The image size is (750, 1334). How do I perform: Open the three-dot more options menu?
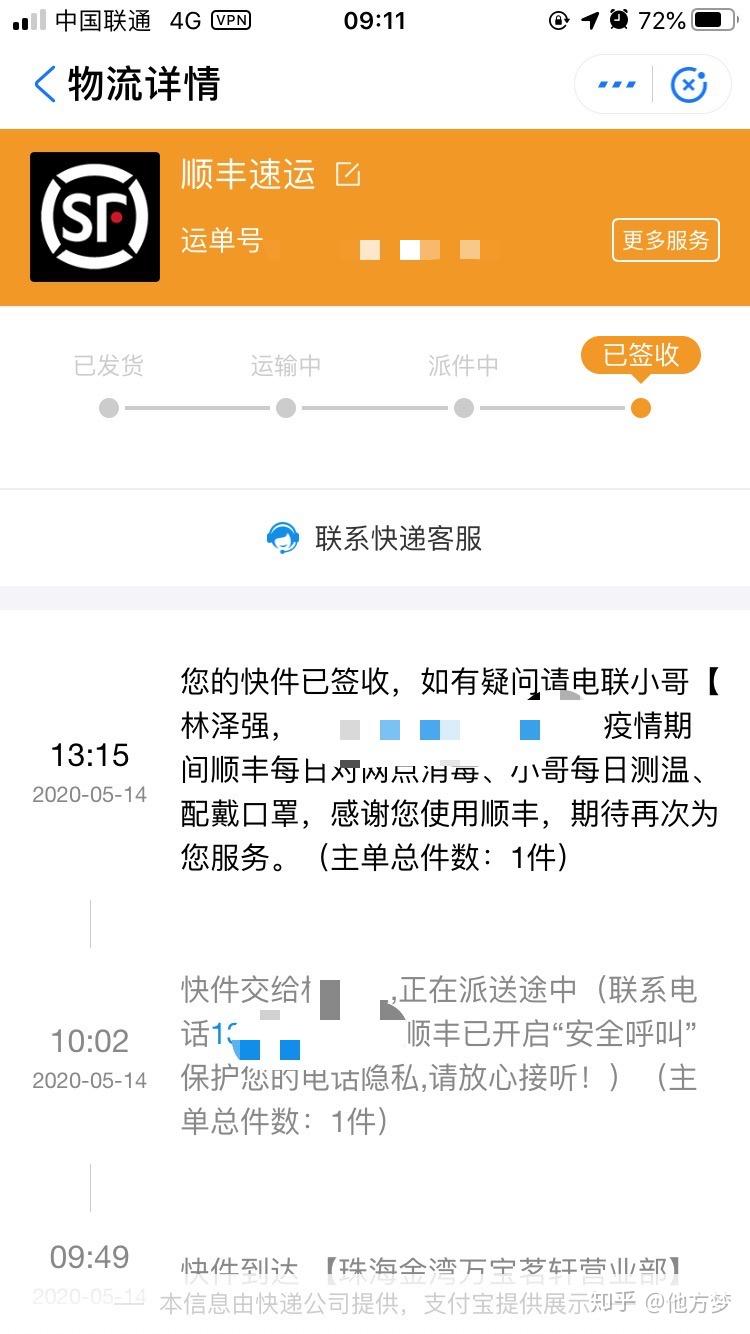click(617, 85)
